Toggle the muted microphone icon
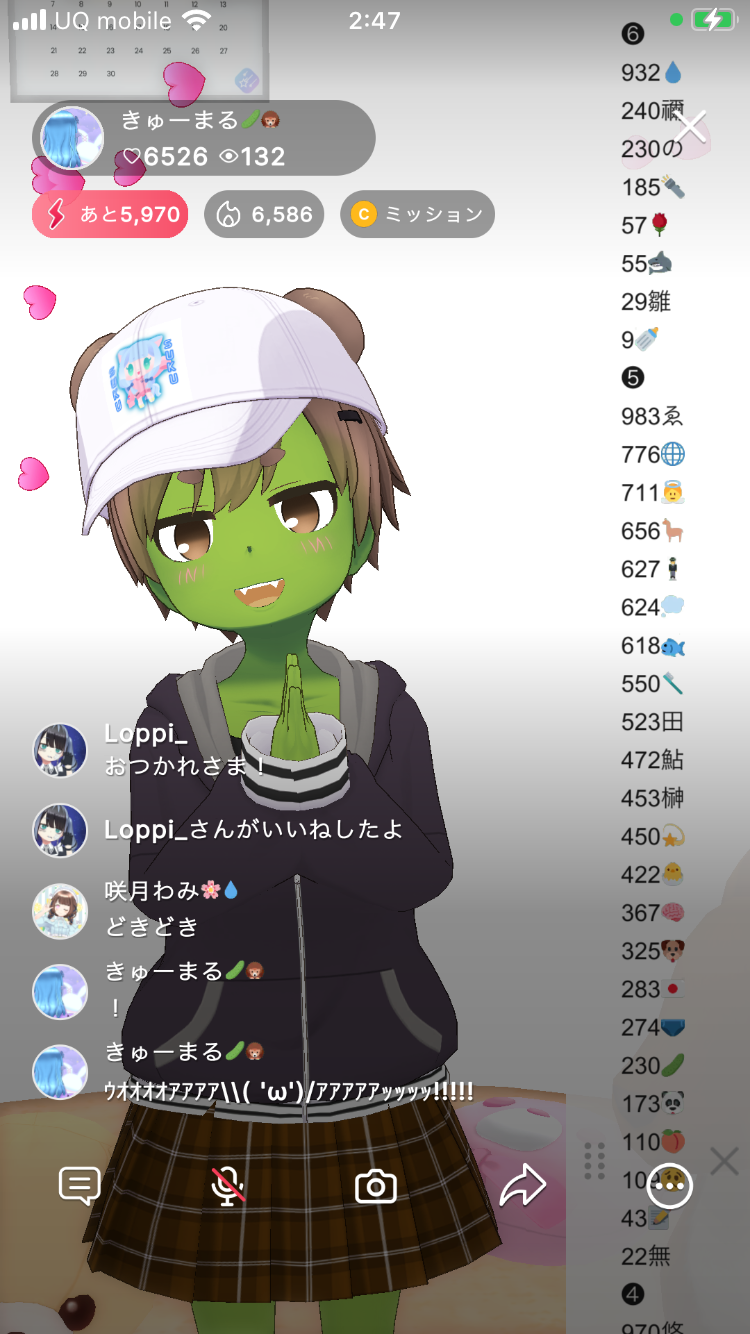The image size is (750, 1334). [228, 1186]
